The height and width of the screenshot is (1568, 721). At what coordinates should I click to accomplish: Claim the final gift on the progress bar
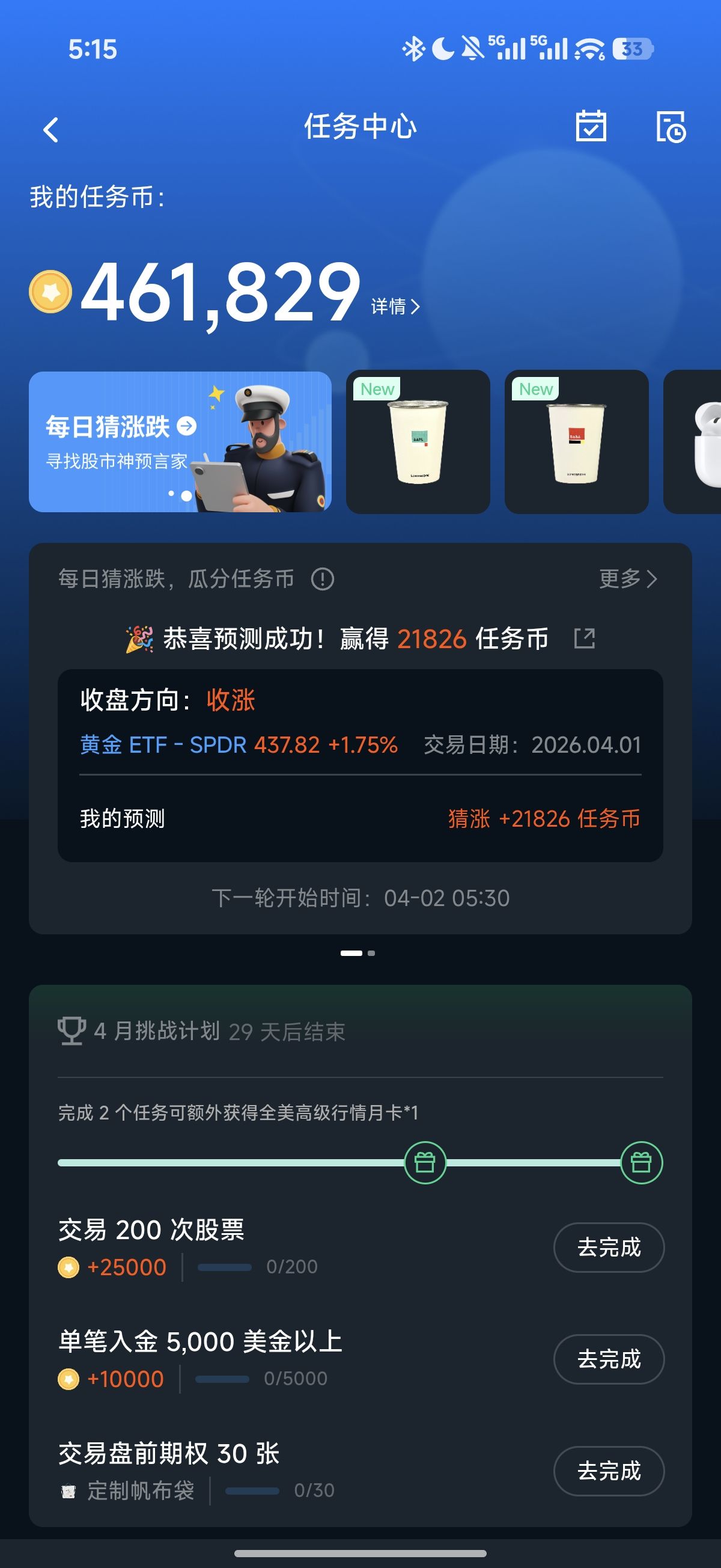click(640, 1163)
